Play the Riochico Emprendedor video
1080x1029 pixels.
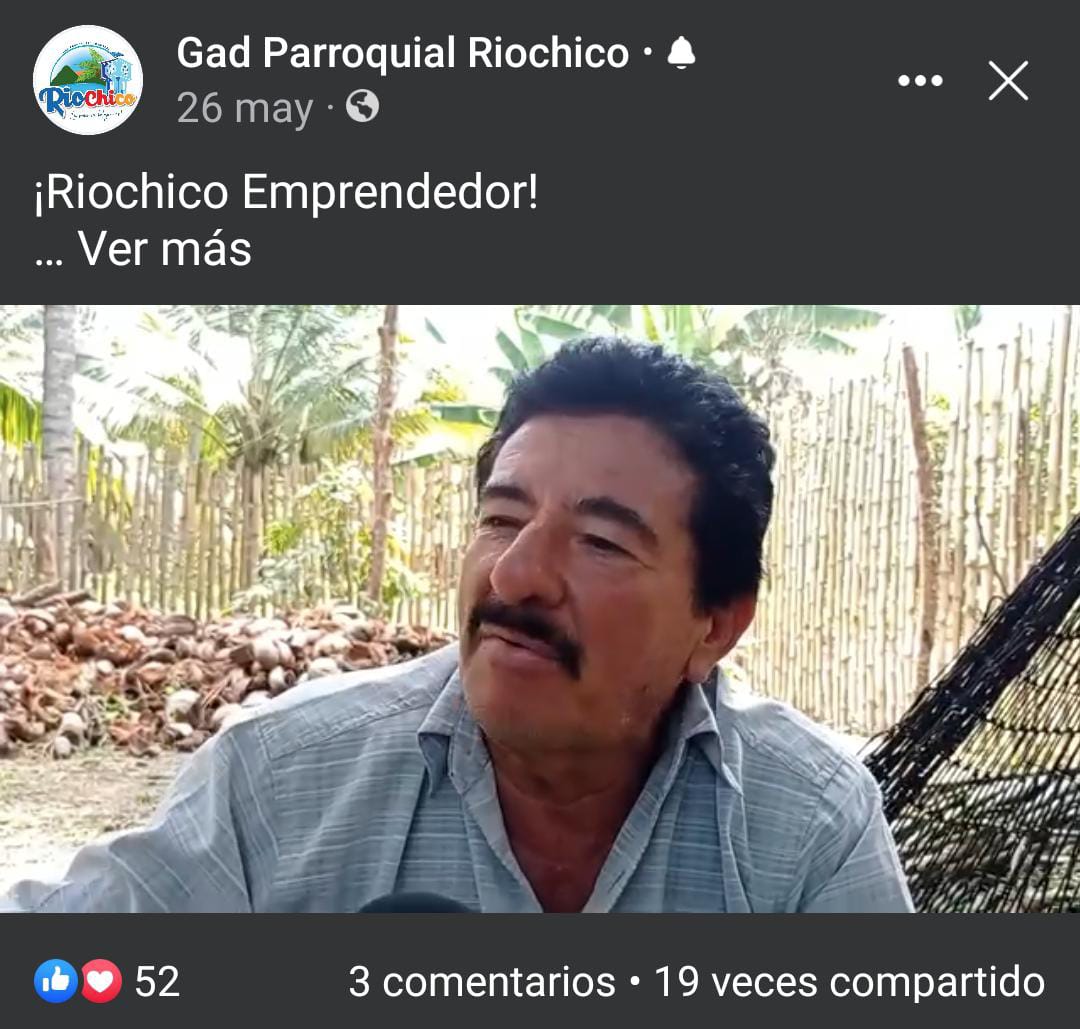coord(540,608)
